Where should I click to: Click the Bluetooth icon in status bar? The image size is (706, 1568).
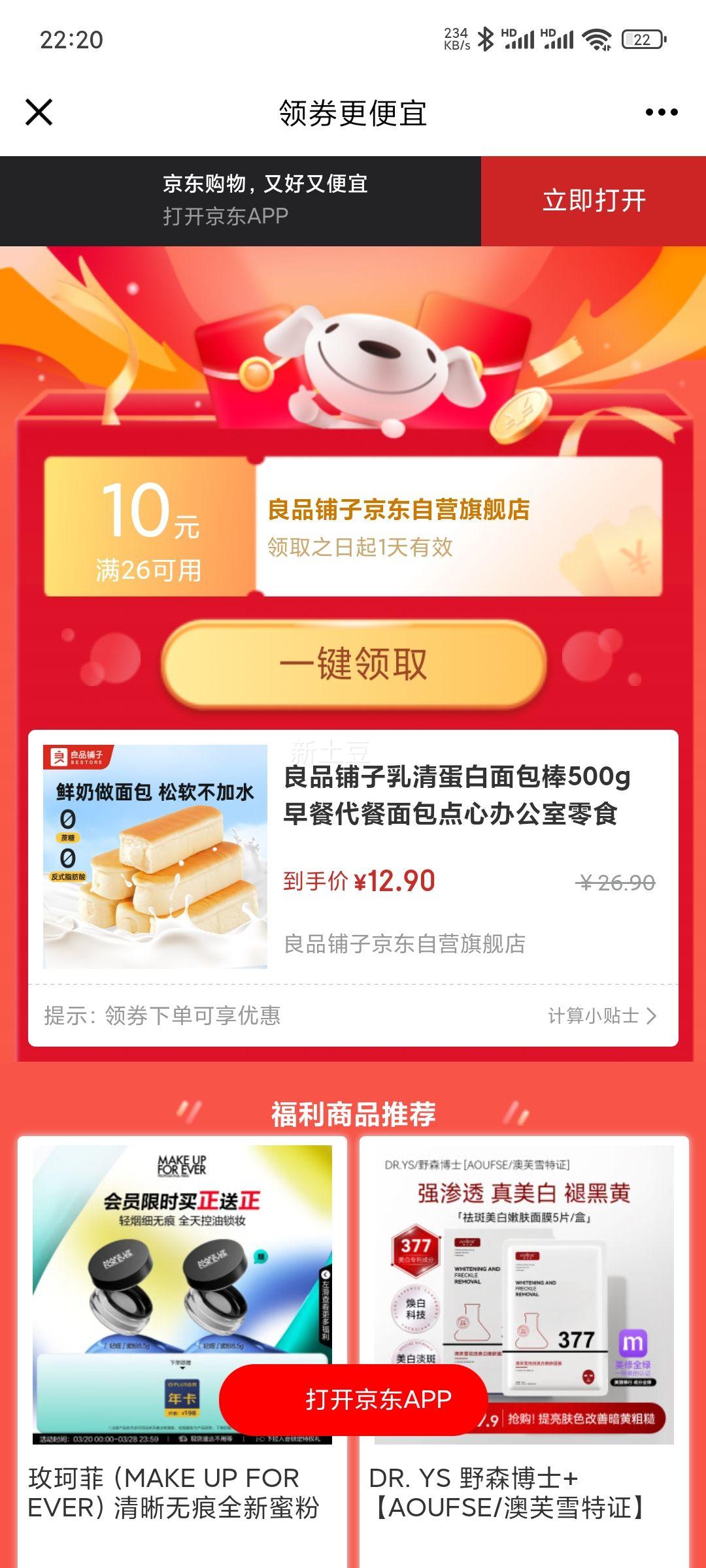486,37
